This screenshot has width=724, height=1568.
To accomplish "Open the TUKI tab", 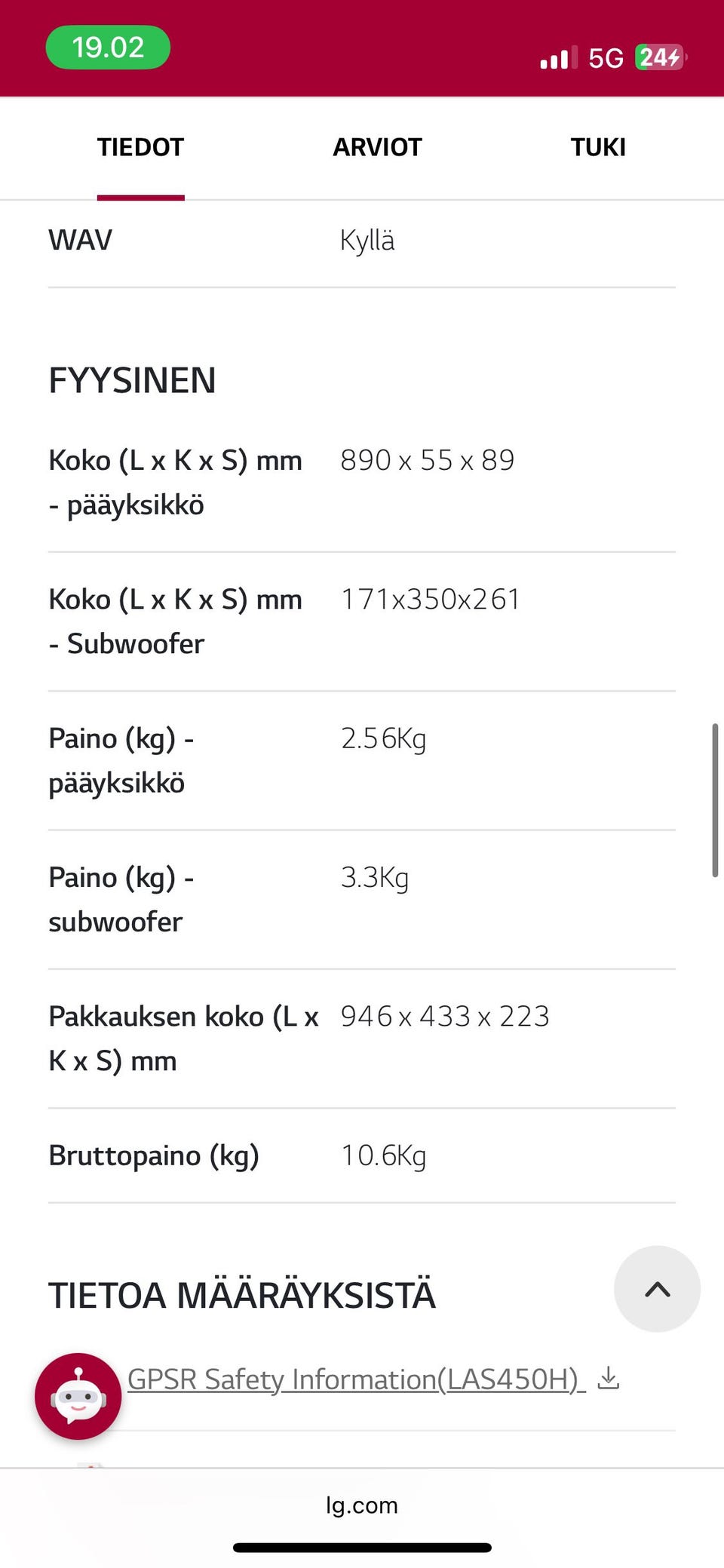I will 598,147.
